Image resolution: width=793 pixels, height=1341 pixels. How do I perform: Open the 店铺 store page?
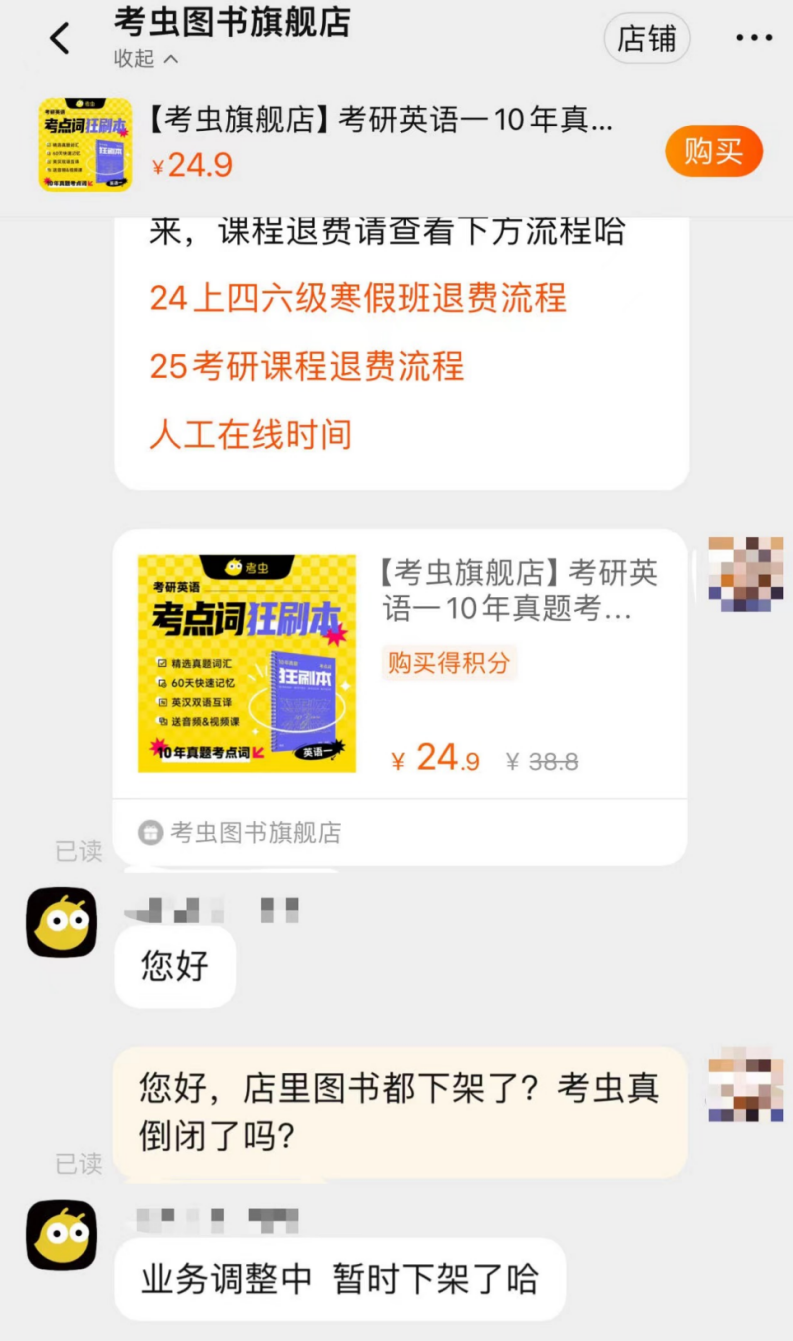(646, 39)
